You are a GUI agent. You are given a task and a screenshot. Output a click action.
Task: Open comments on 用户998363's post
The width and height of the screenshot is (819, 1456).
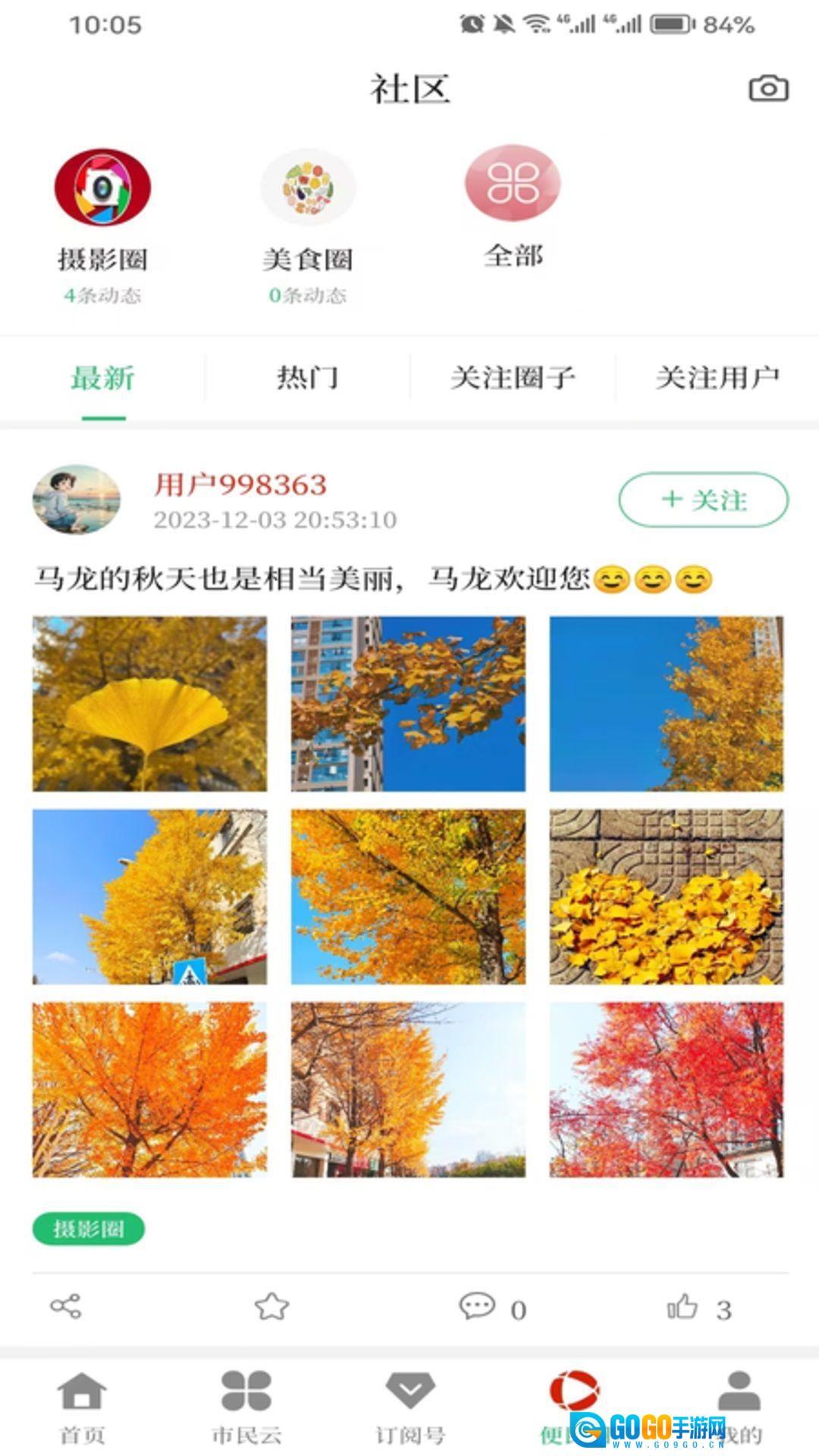pos(477,1307)
